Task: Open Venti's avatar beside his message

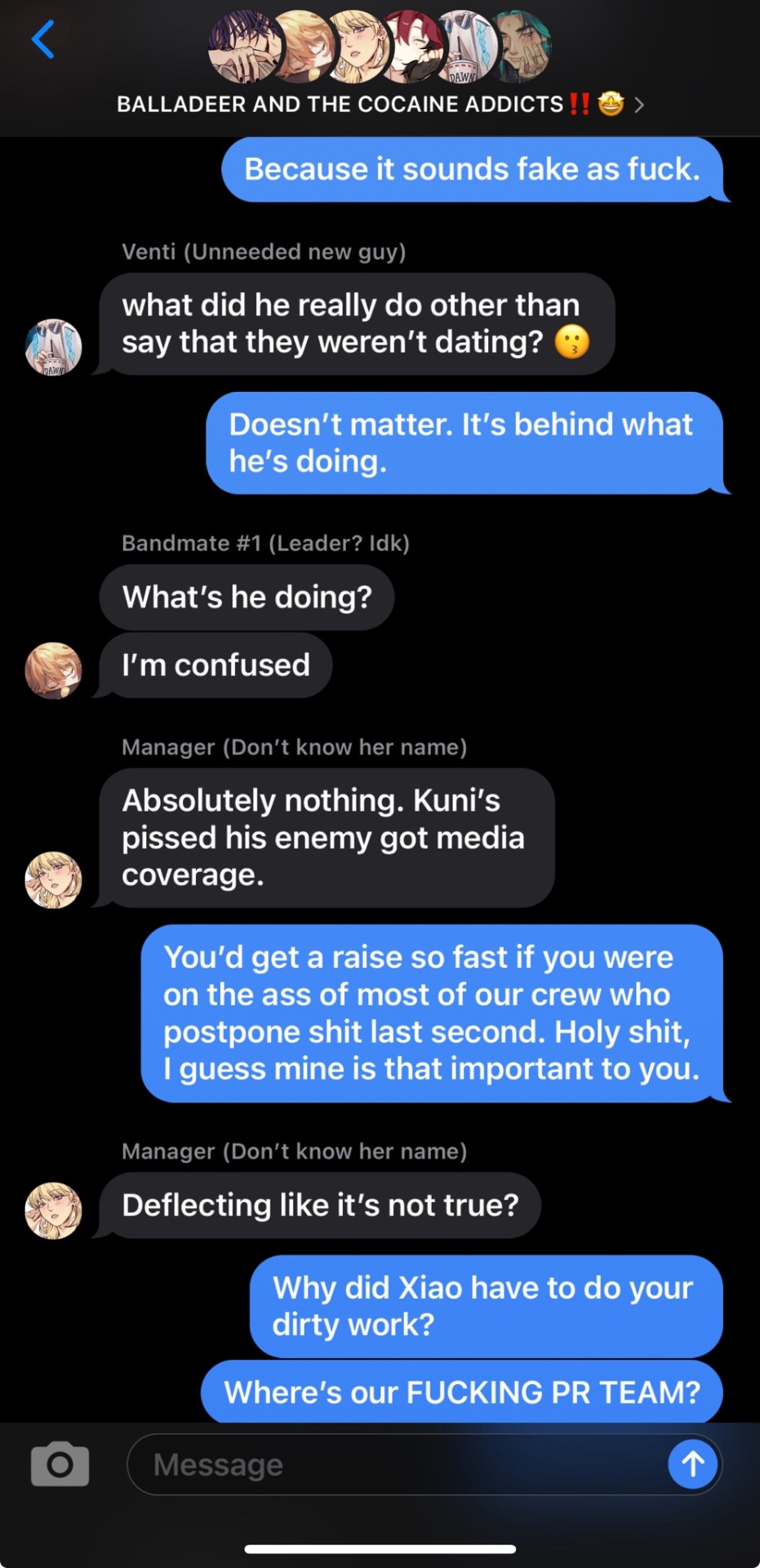Action: [x=54, y=347]
